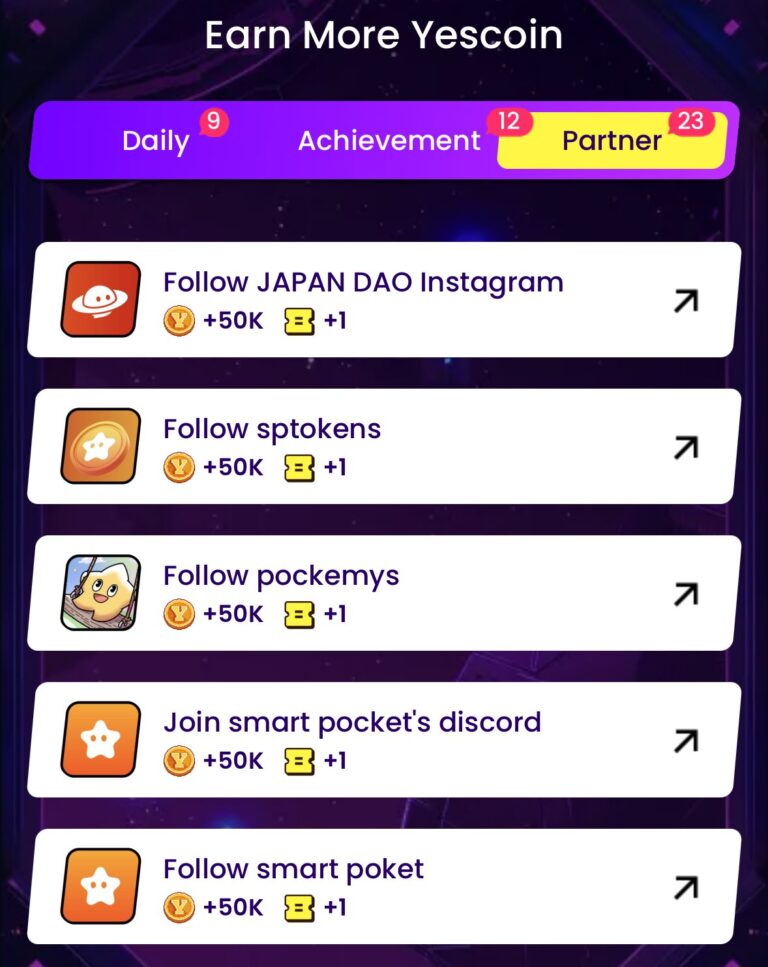Switch to the Daily tab
The image size is (768, 967).
click(x=155, y=141)
